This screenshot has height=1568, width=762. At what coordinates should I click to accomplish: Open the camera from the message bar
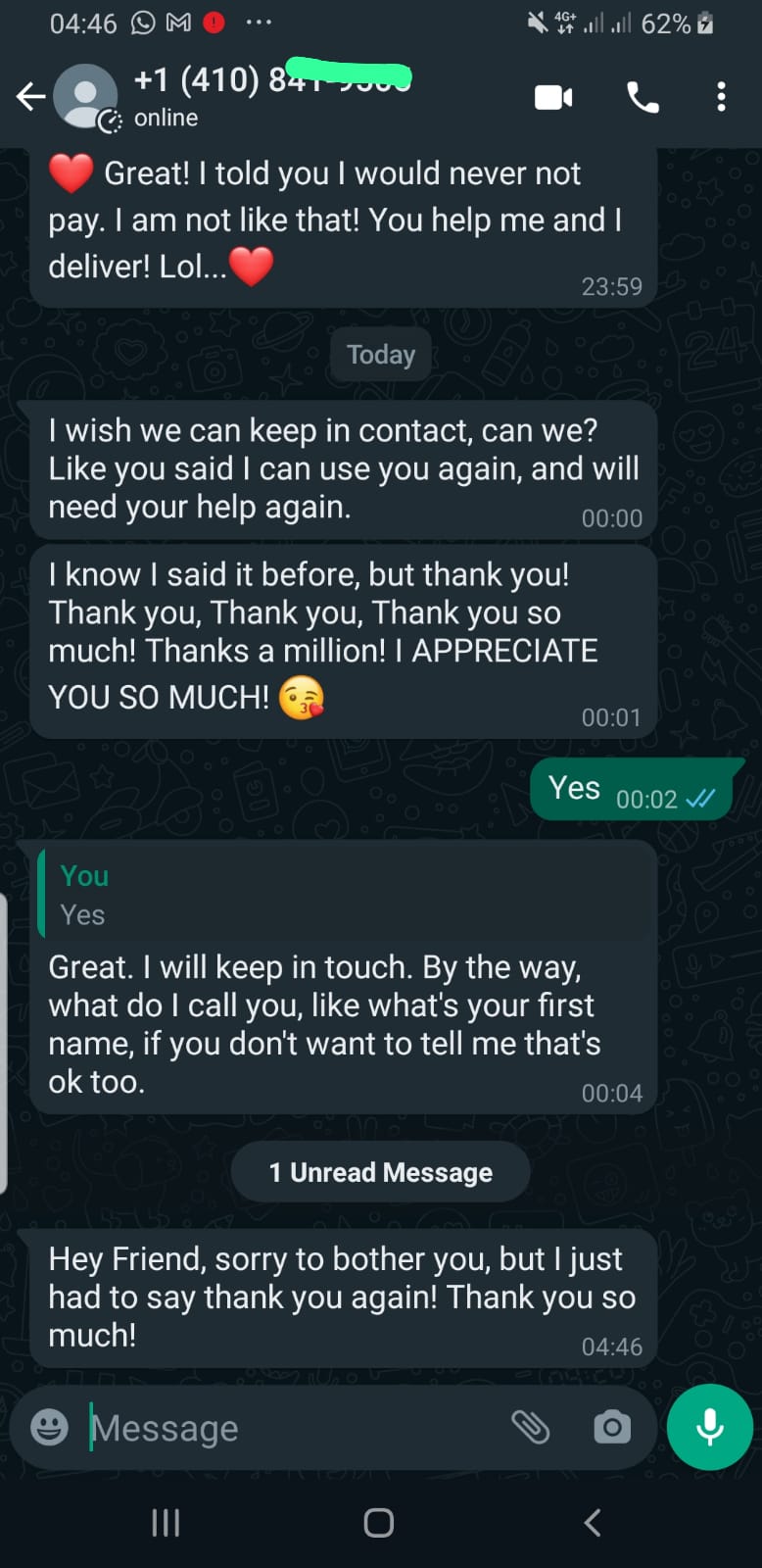(x=612, y=1427)
